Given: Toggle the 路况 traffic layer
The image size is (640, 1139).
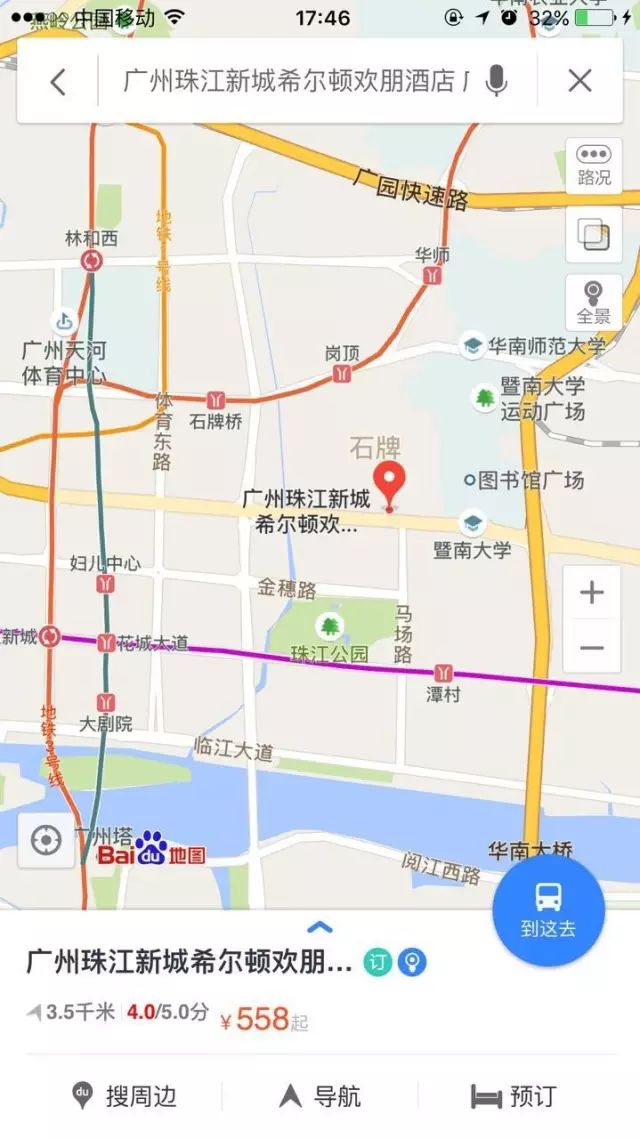Looking at the screenshot, I should click(x=594, y=166).
